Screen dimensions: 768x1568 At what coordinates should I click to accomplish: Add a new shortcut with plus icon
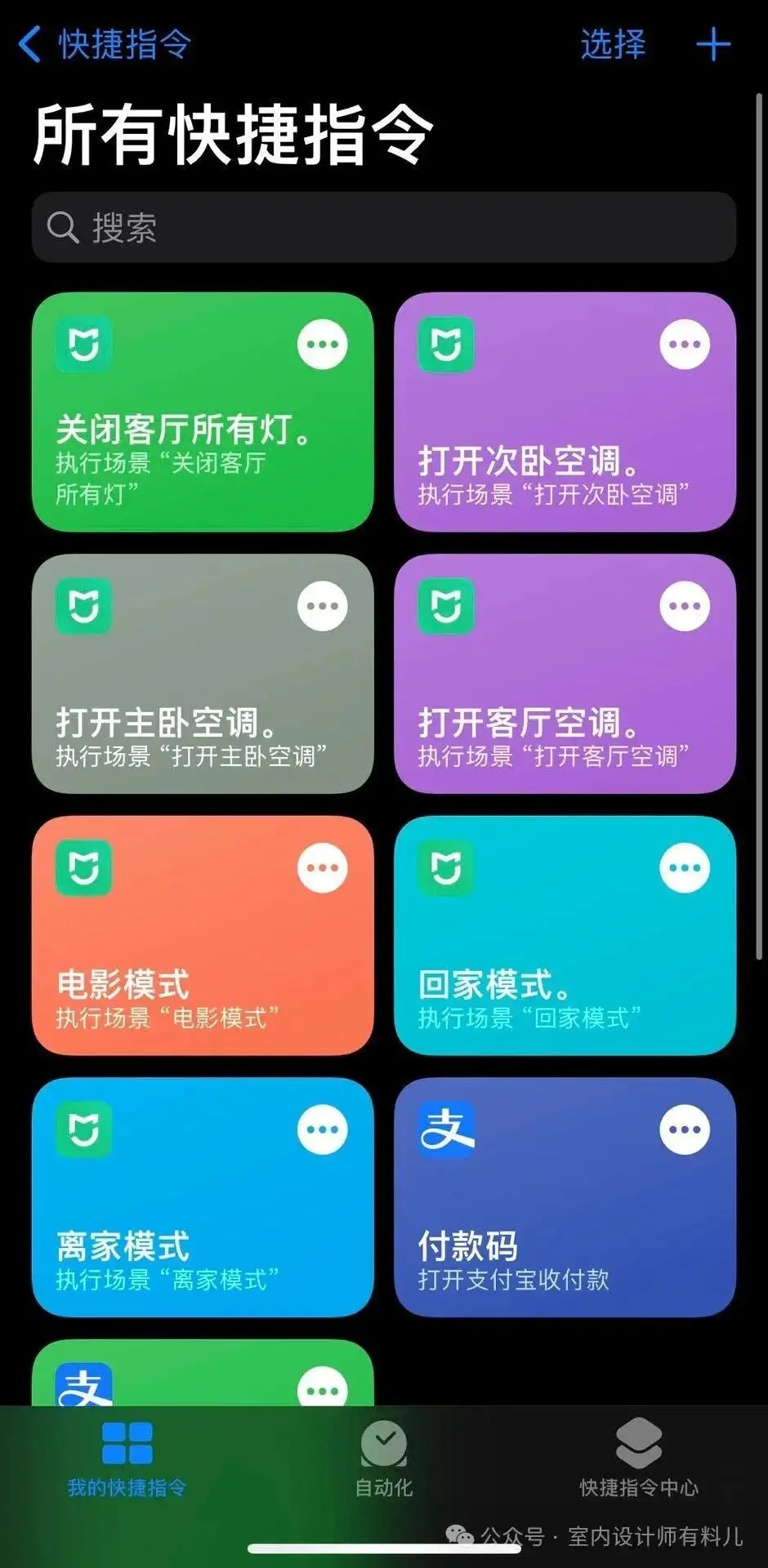(712, 44)
